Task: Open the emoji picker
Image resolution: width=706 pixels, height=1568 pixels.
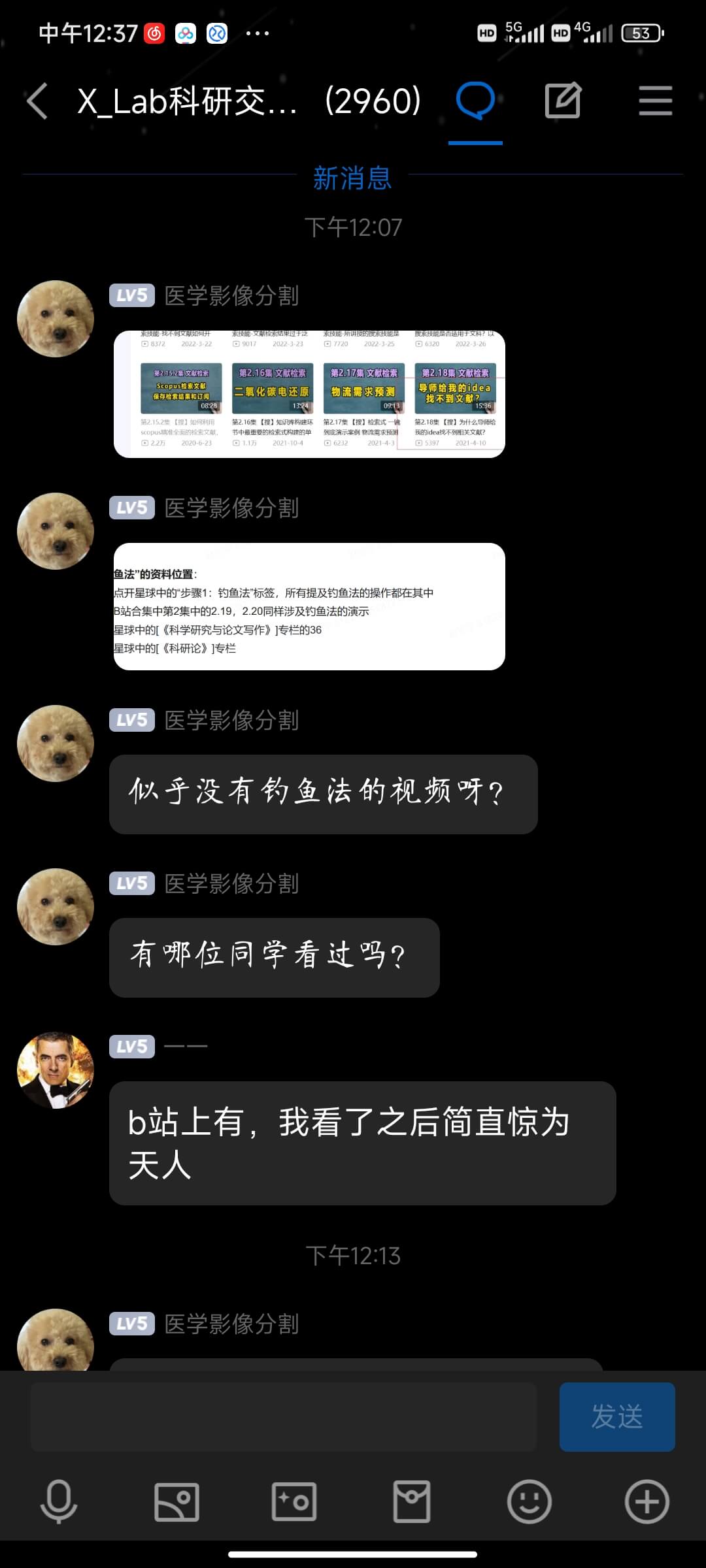Action: point(529,1501)
